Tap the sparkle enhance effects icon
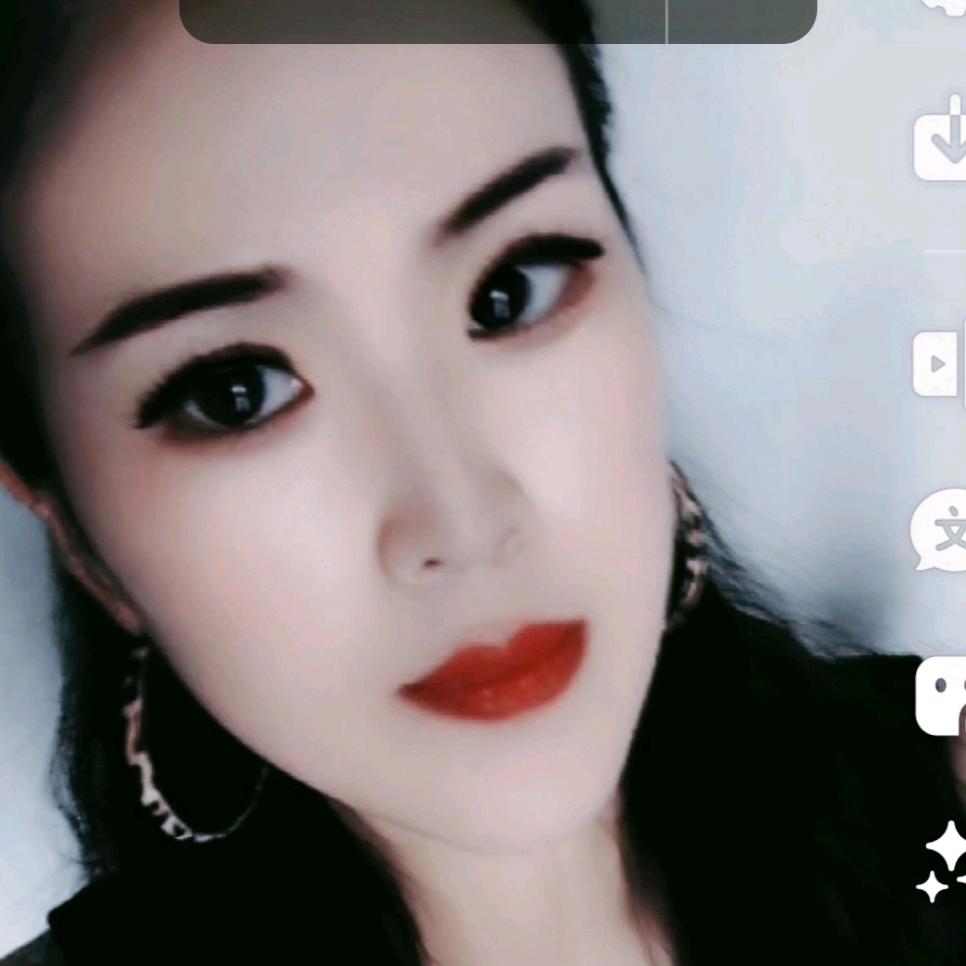The image size is (966, 966). [x=944, y=862]
